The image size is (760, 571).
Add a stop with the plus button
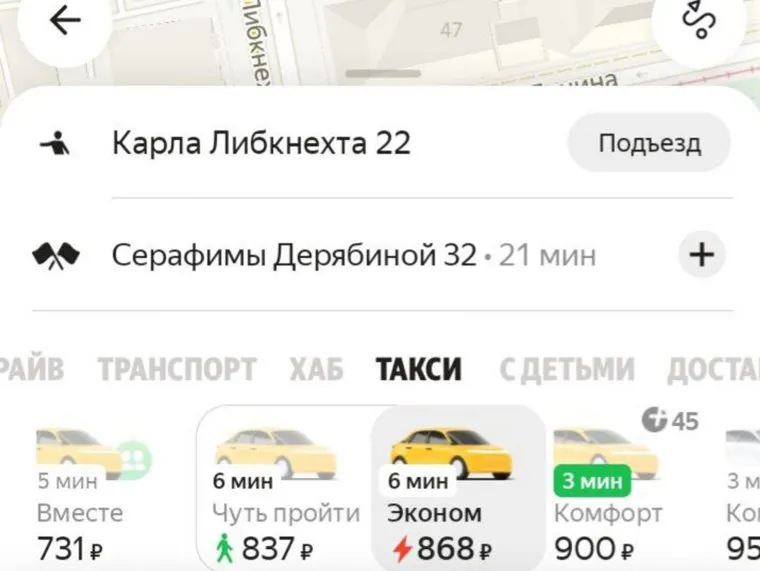click(702, 255)
